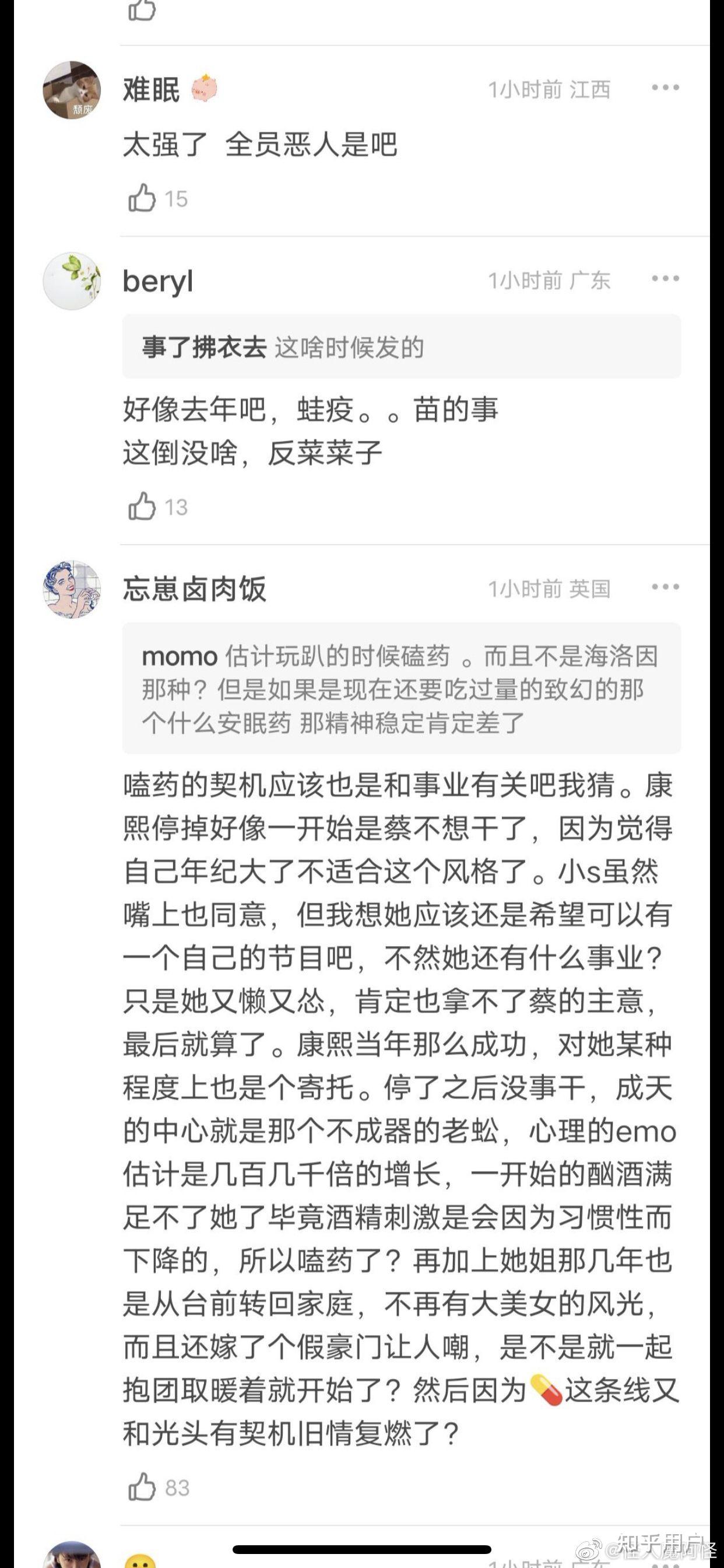Like 忘崽卤肉饭's comment

point(142,1487)
